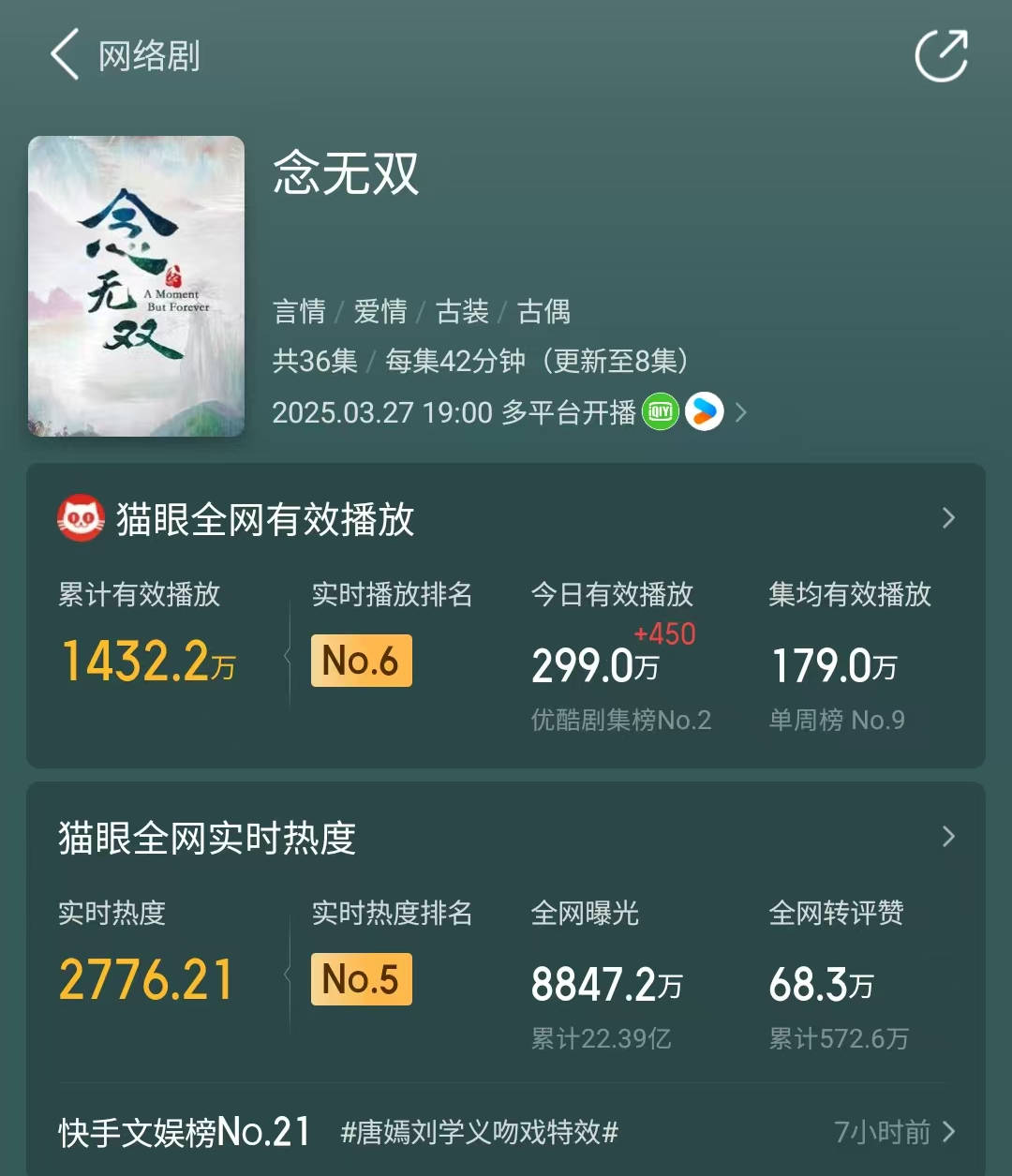This screenshot has height=1176, width=1012.
Task: Click the No.6 playback ranking badge
Action: [x=362, y=661]
